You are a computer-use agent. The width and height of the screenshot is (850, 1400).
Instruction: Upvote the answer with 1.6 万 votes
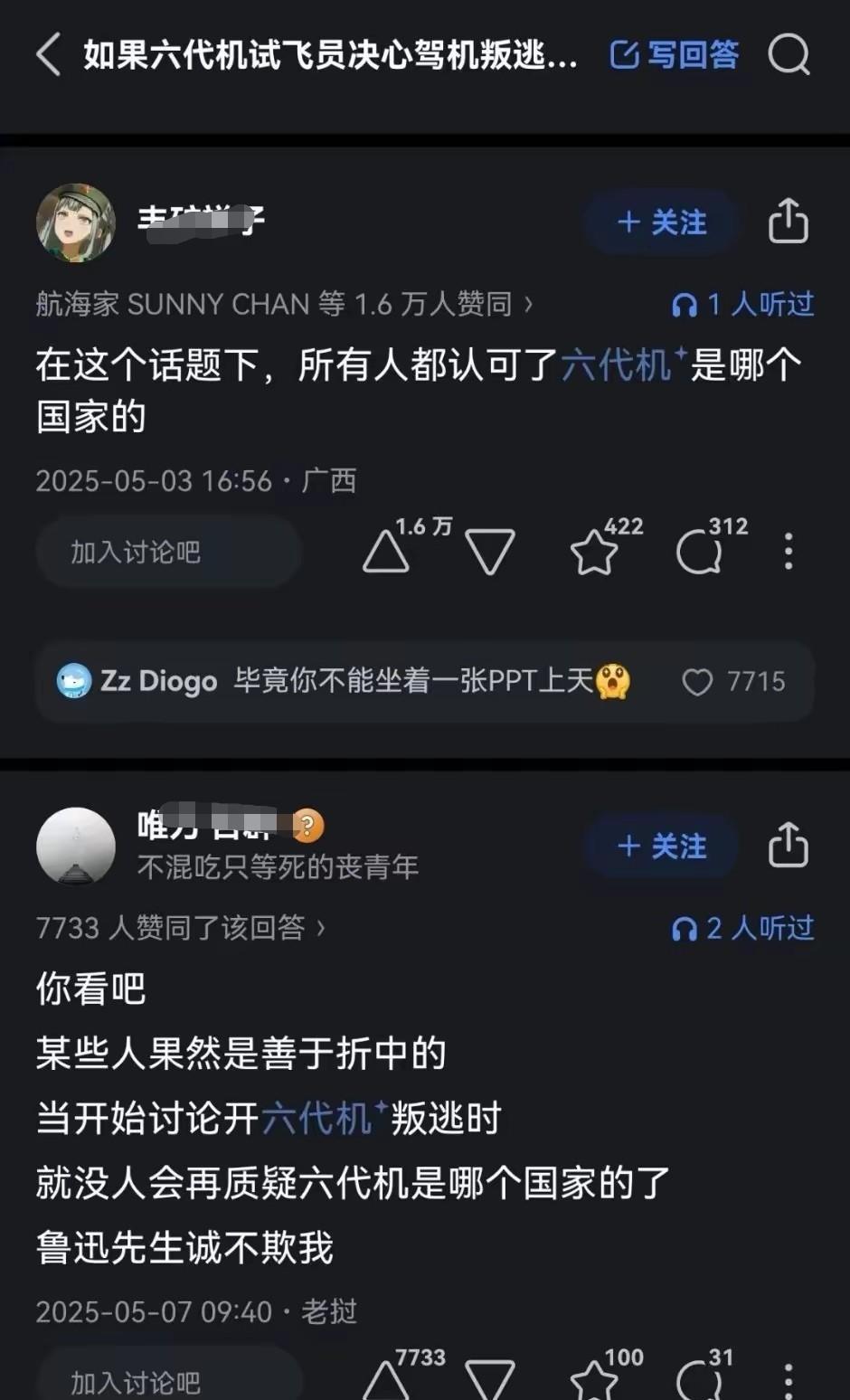(386, 551)
